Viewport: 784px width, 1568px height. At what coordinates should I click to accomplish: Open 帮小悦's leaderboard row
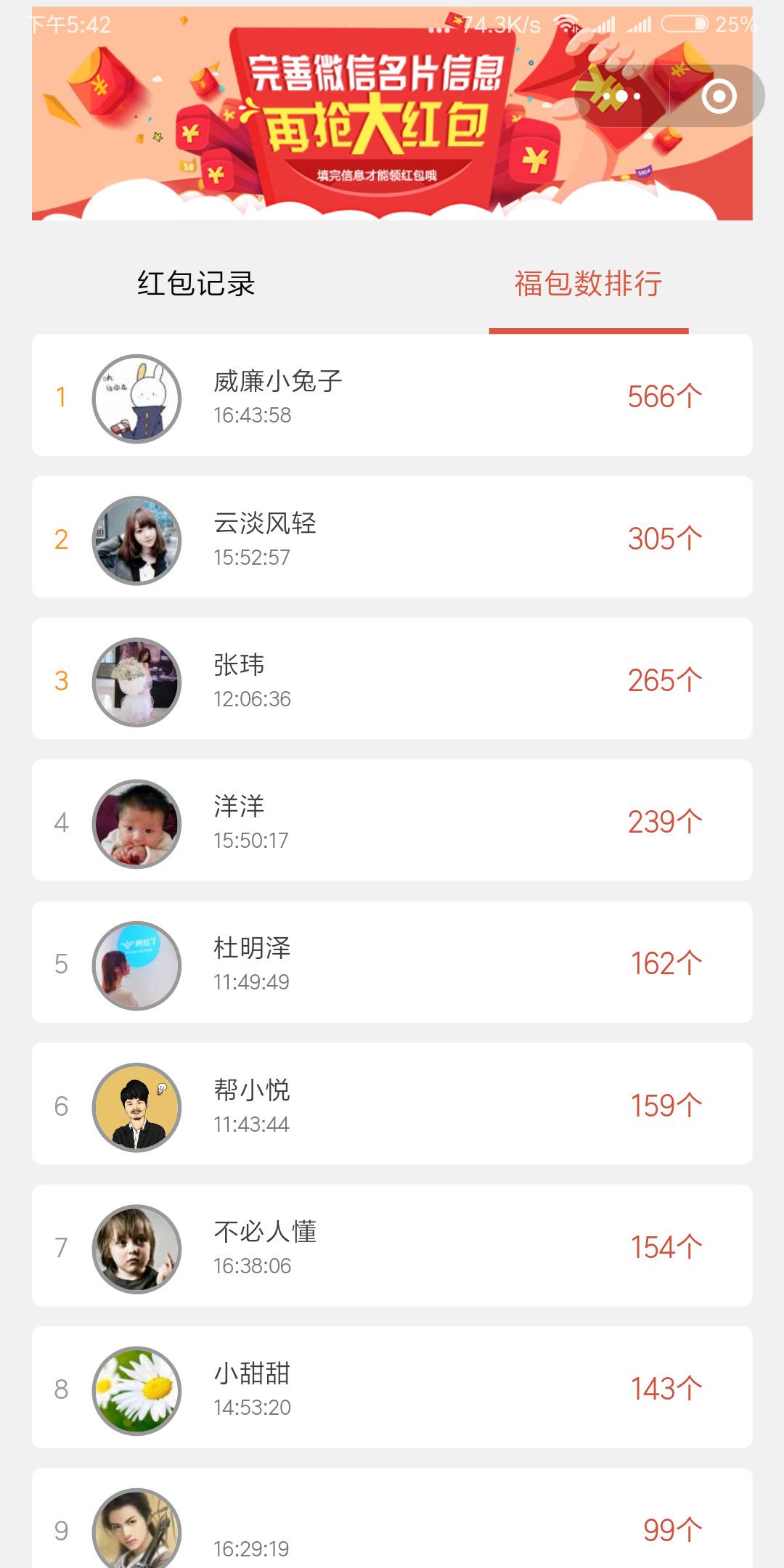392,1104
